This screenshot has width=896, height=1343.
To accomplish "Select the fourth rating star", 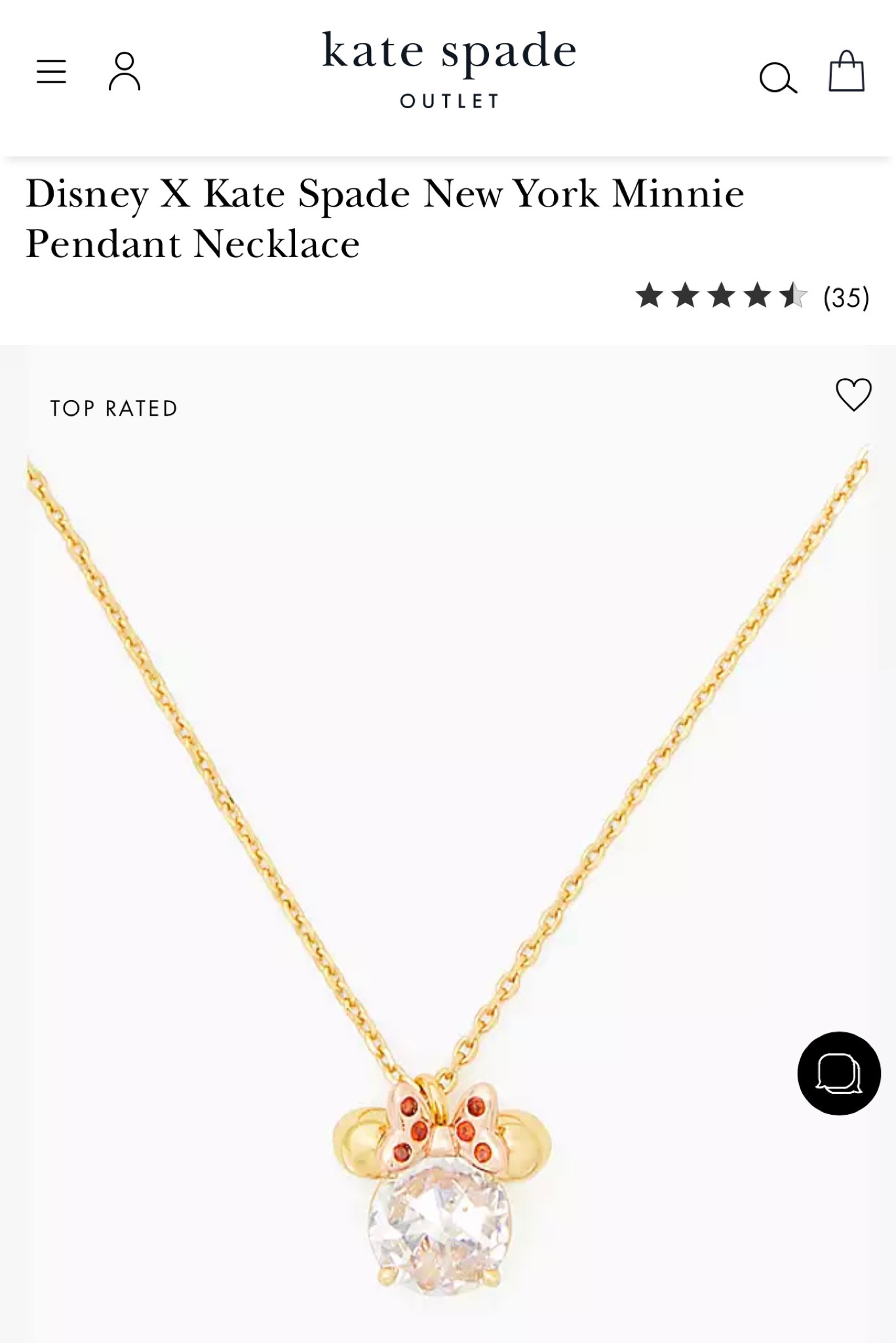I will click(758, 296).
